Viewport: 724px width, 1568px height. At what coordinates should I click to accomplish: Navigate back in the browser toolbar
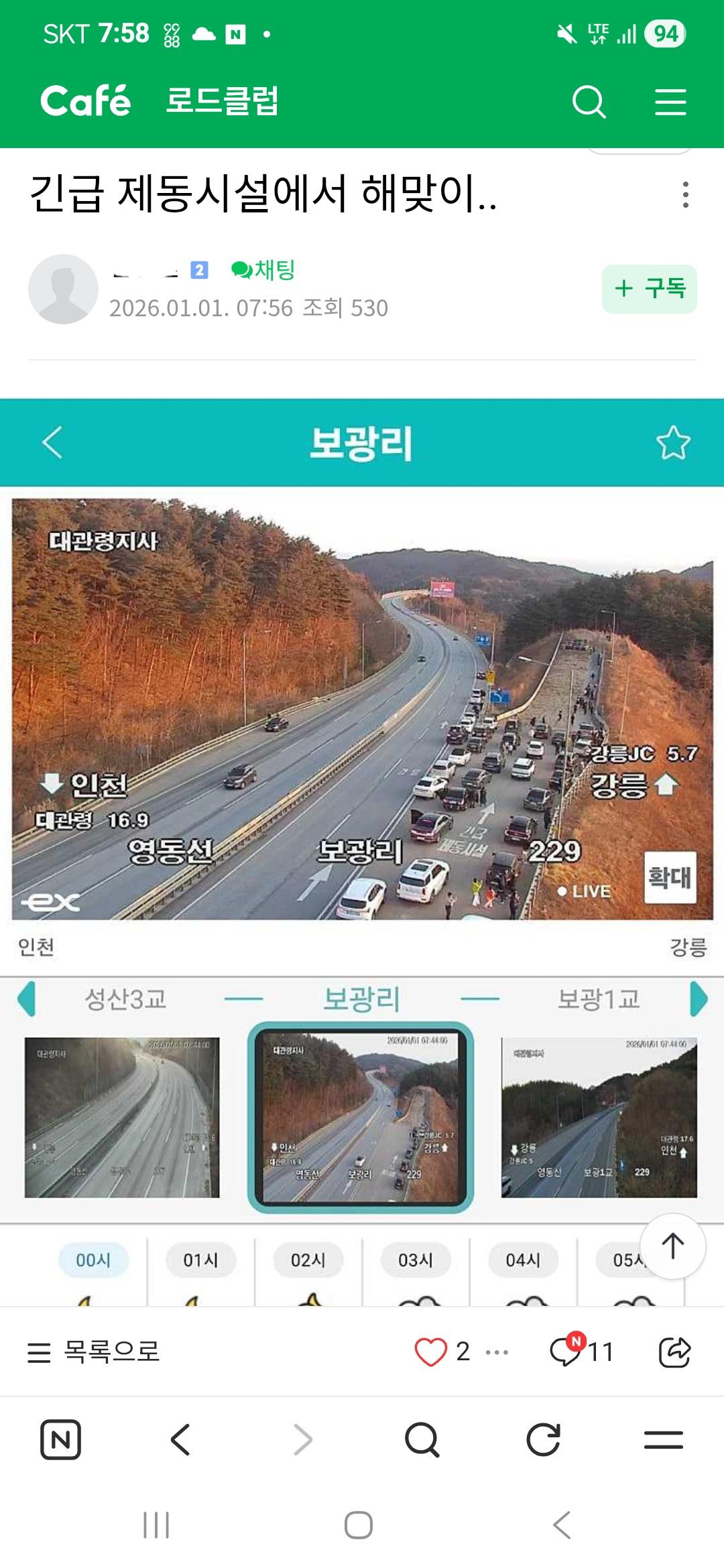[x=181, y=1439]
